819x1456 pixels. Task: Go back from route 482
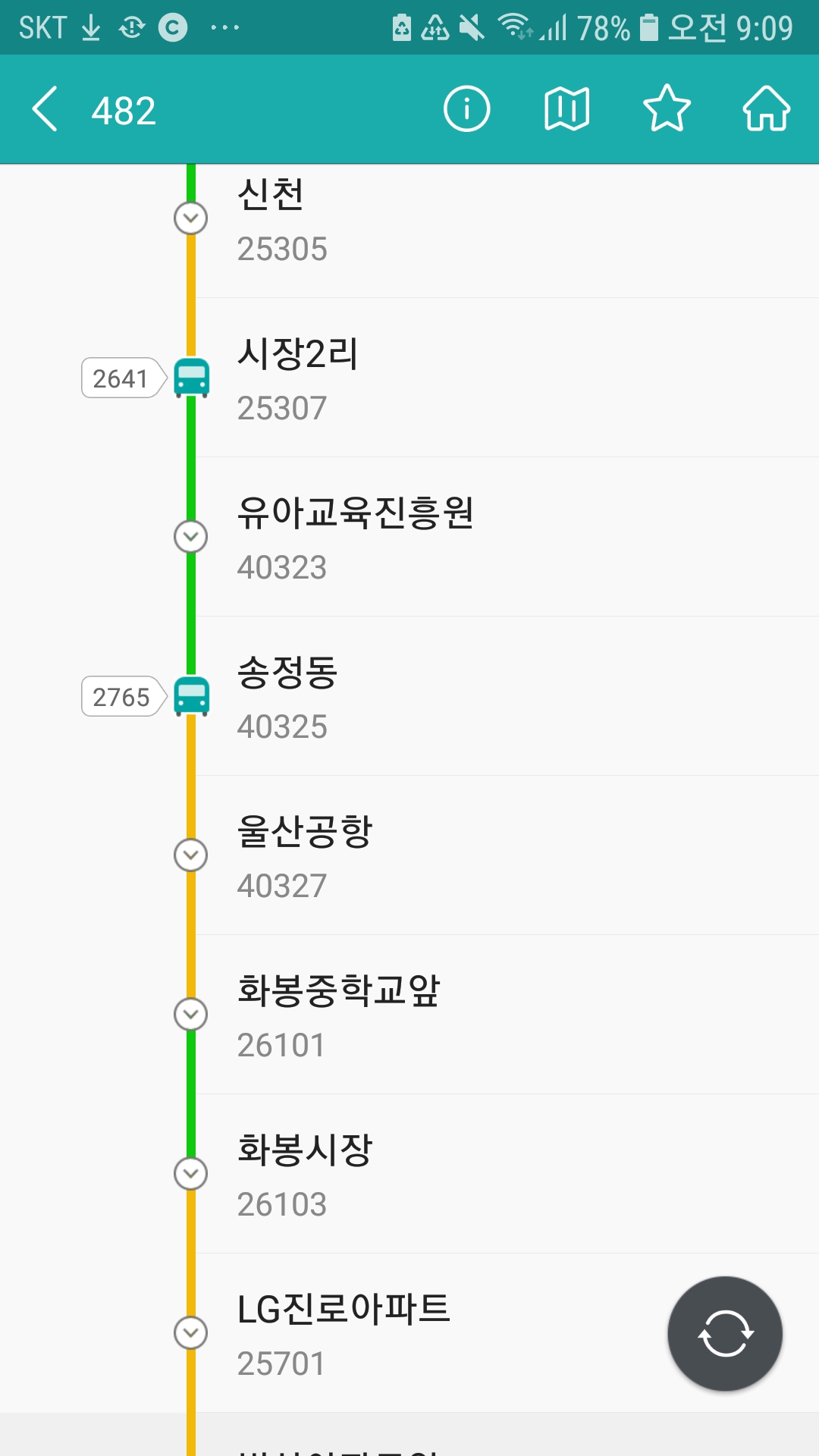(45, 109)
